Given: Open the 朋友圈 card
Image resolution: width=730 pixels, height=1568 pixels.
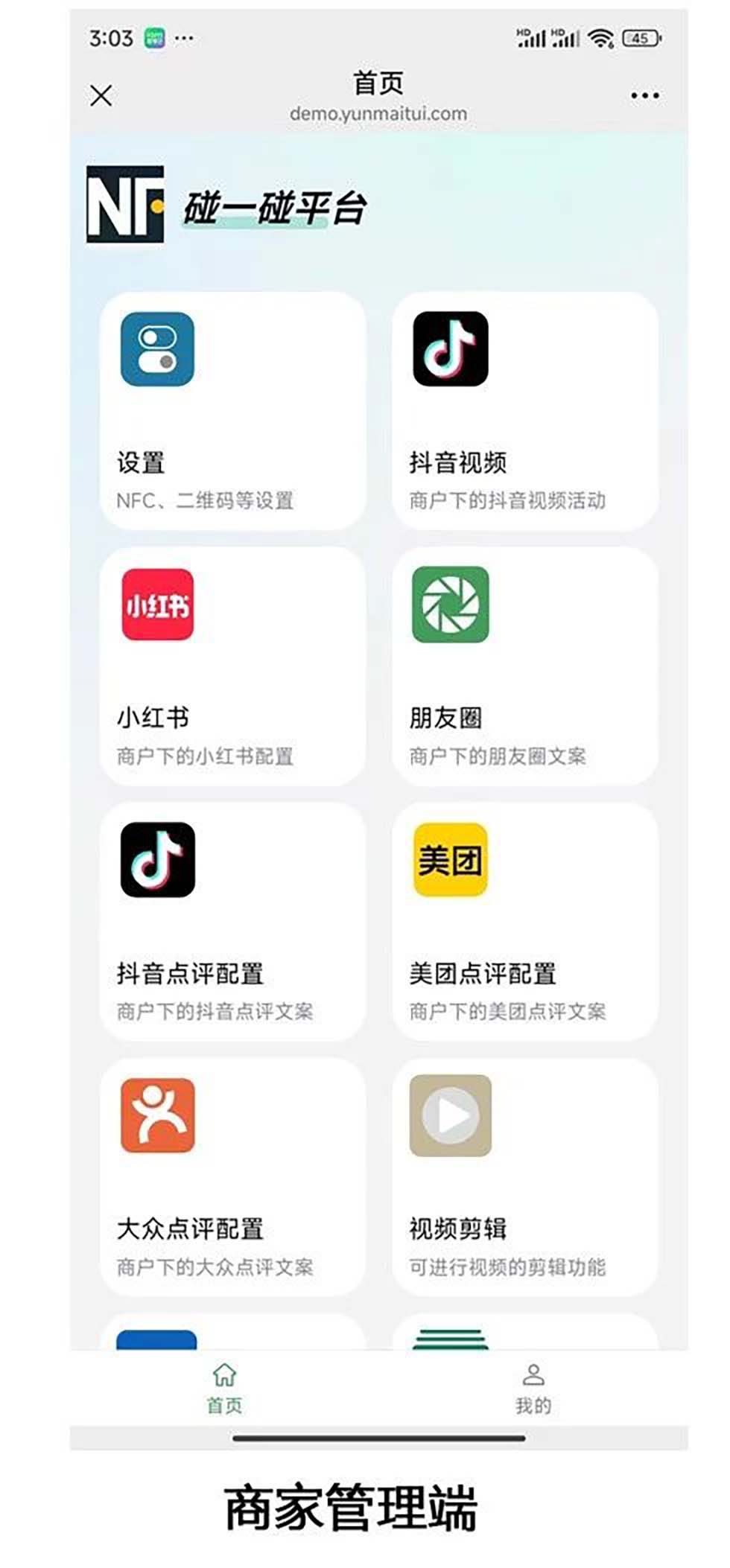Looking at the screenshot, I should [x=525, y=666].
